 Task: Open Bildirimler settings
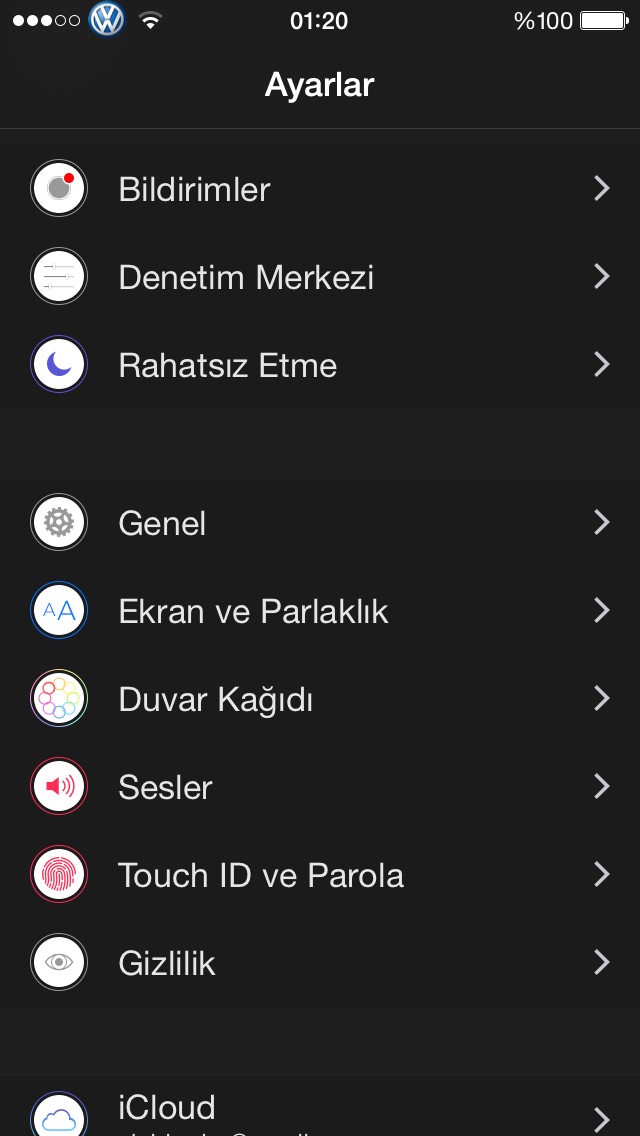320,188
